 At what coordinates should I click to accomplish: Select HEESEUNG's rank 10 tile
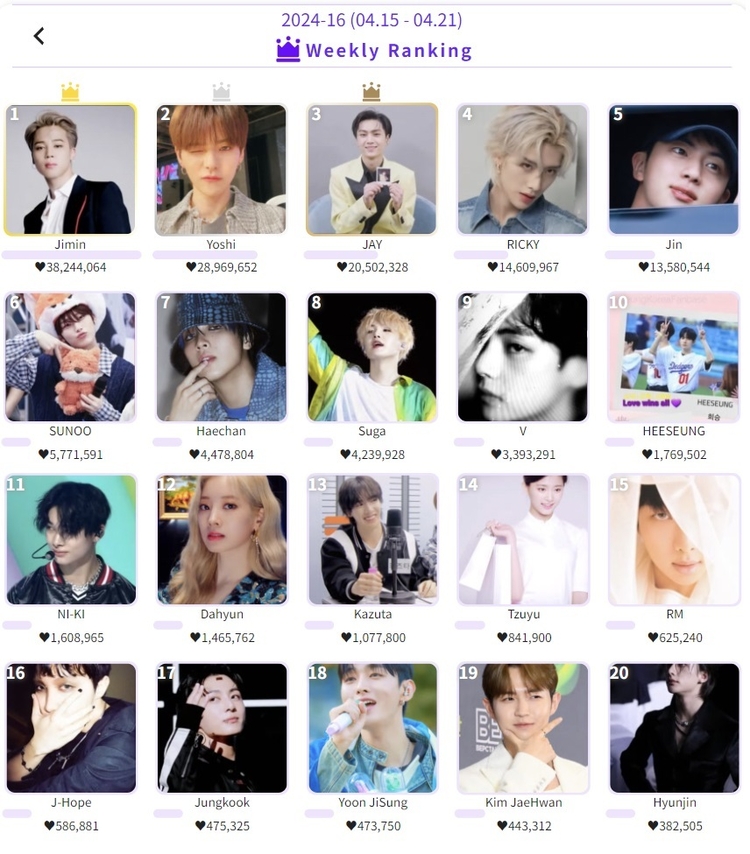pos(674,357)
